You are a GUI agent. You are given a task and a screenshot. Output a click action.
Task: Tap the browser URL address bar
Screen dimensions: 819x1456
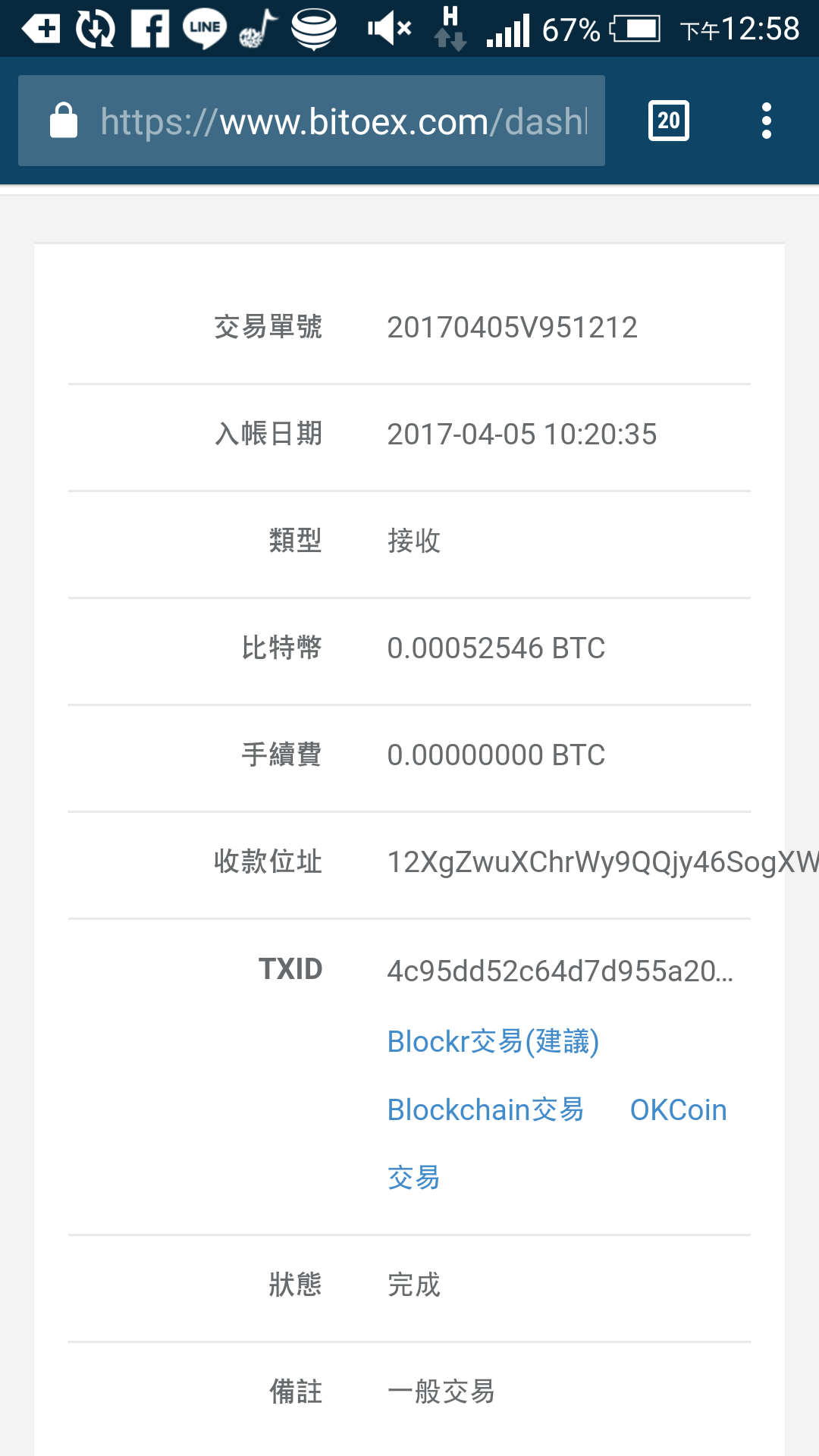[312, 121]
